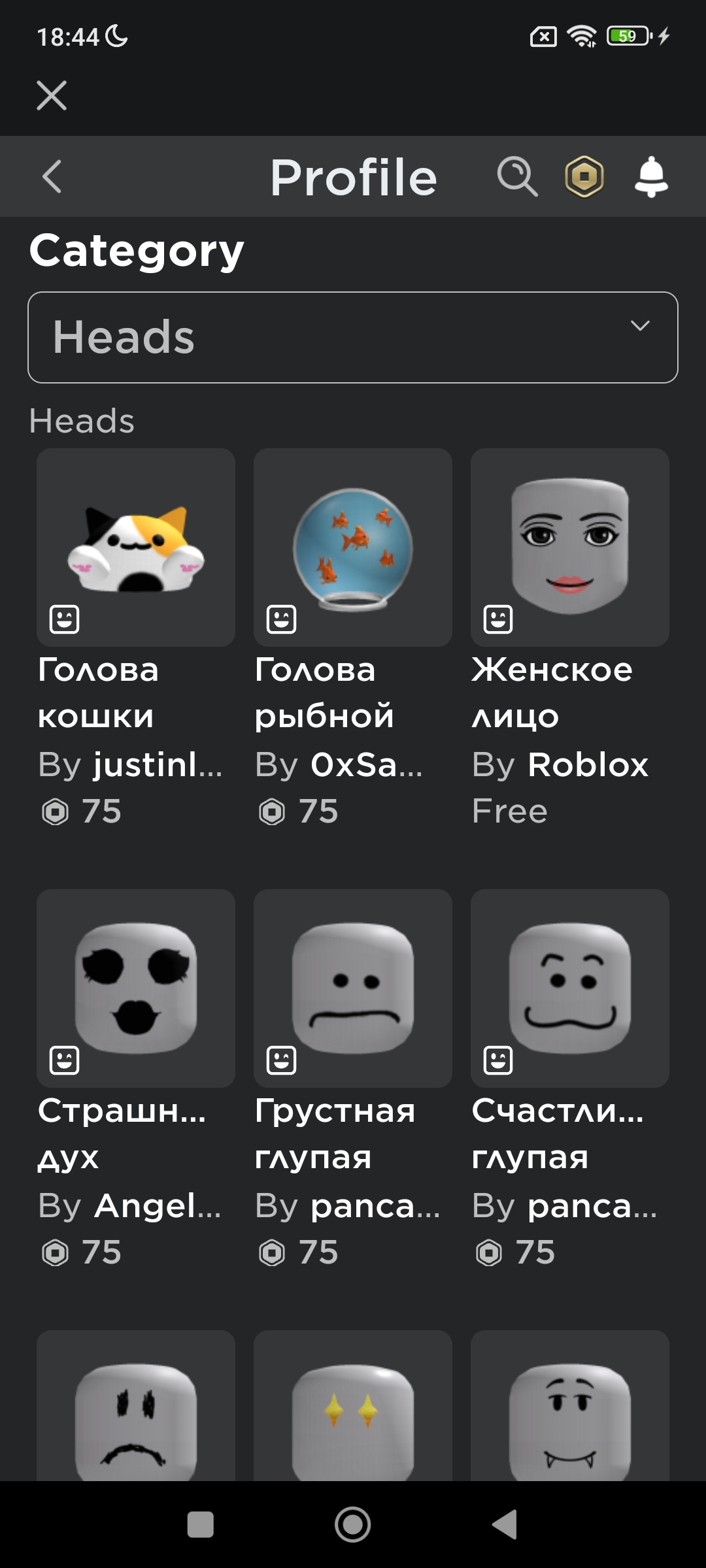Go back using the Profile back arrow
706x1568 pixels.
coord(52,176)
